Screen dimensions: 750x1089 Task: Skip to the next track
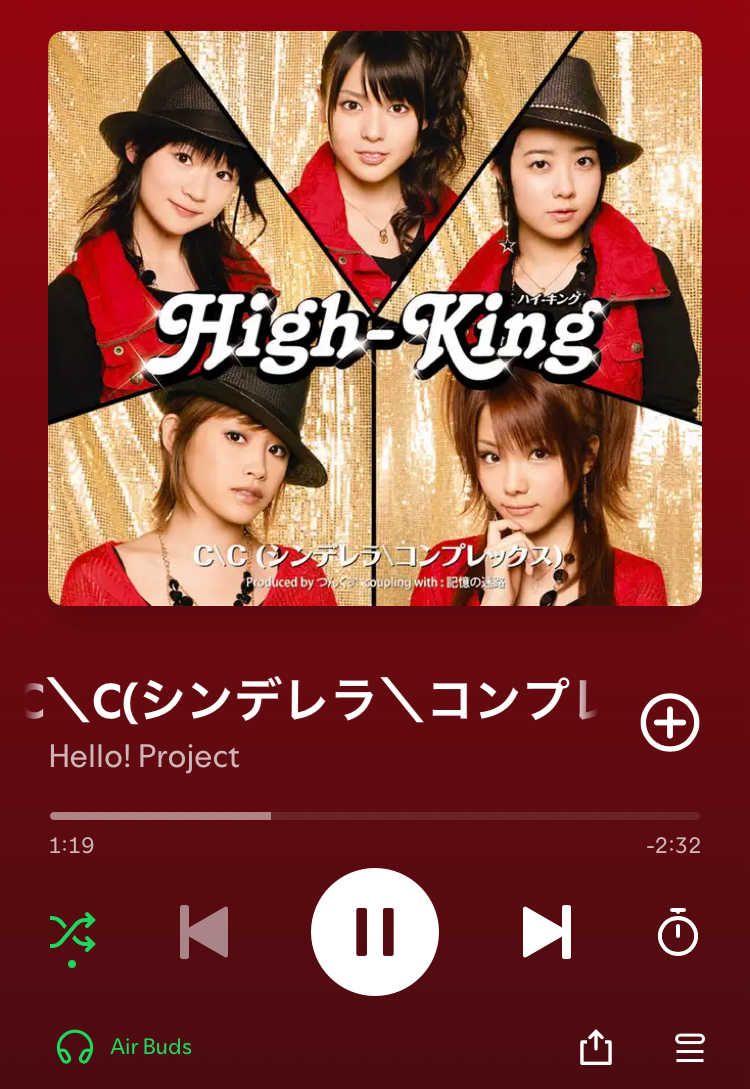(x=546, y=932)
